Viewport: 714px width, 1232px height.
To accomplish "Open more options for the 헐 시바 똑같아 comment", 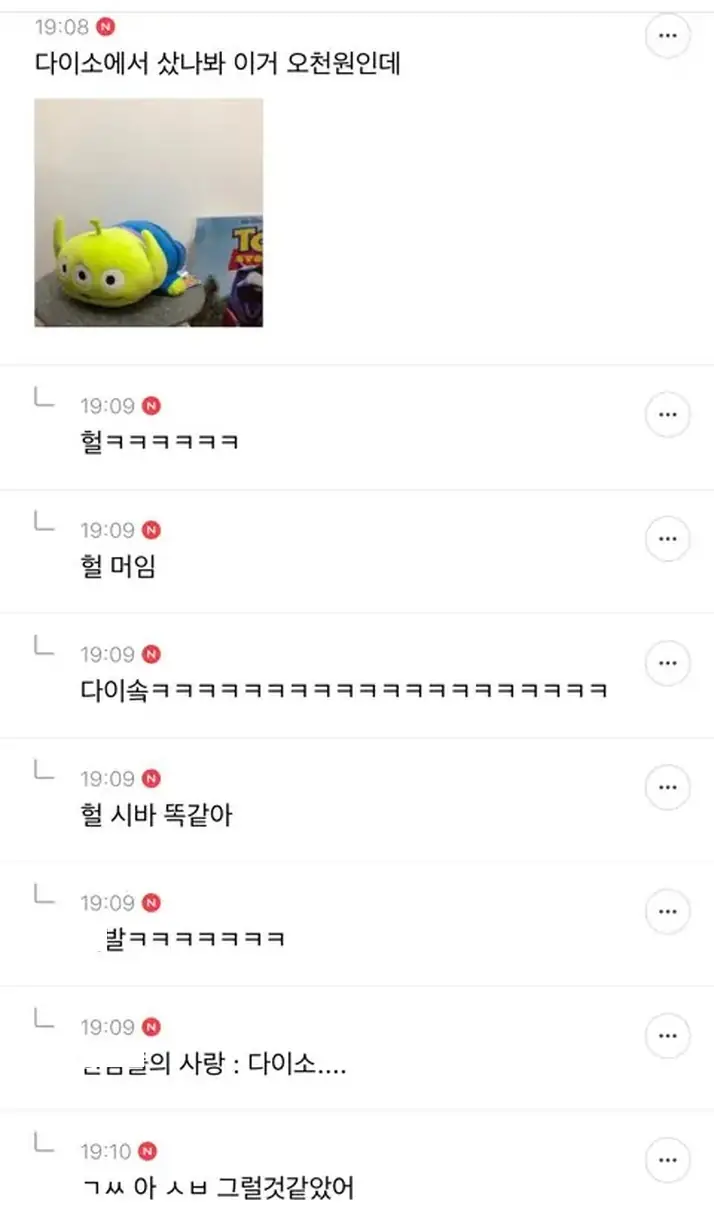I will [x=668, y=787].
